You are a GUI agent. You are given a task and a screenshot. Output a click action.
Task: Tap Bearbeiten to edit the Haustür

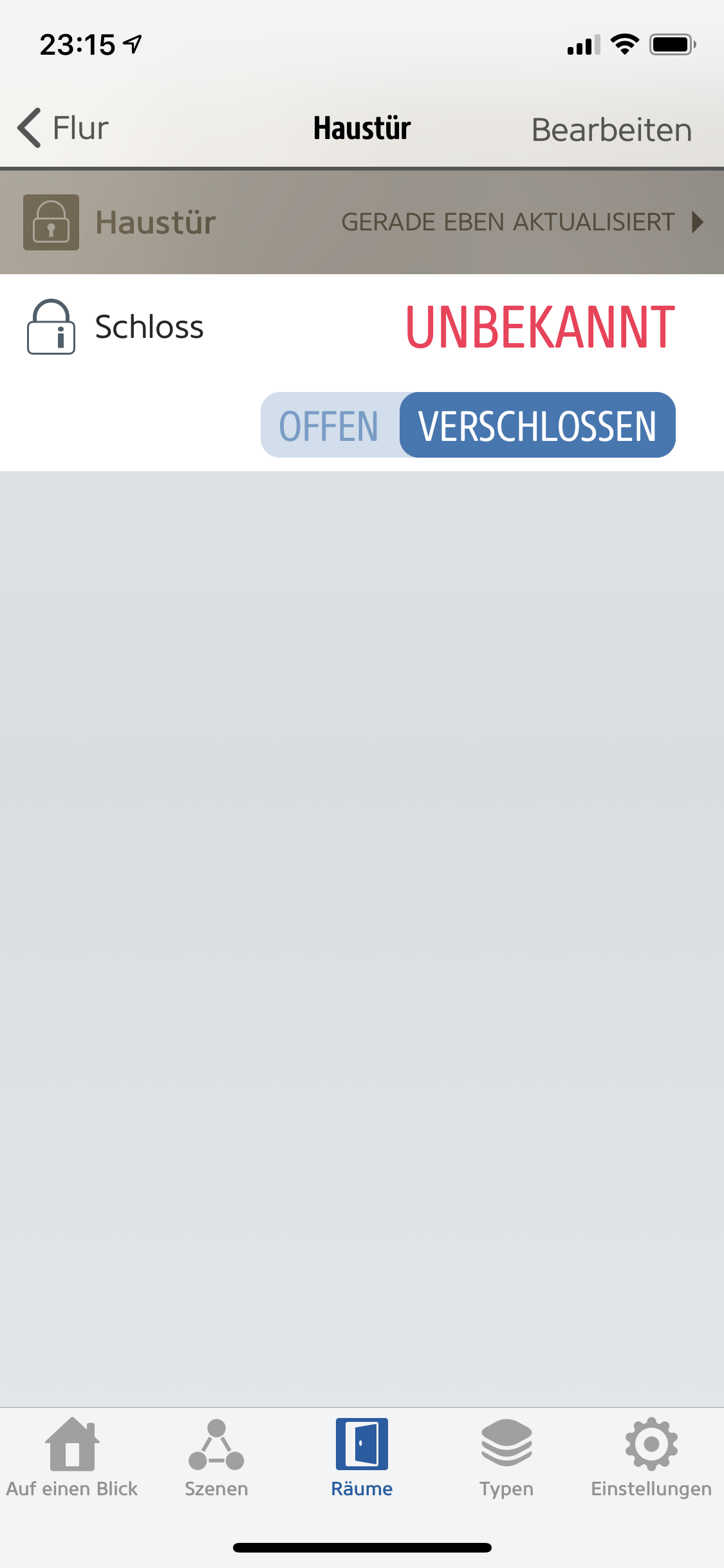[x=611, y=129]
